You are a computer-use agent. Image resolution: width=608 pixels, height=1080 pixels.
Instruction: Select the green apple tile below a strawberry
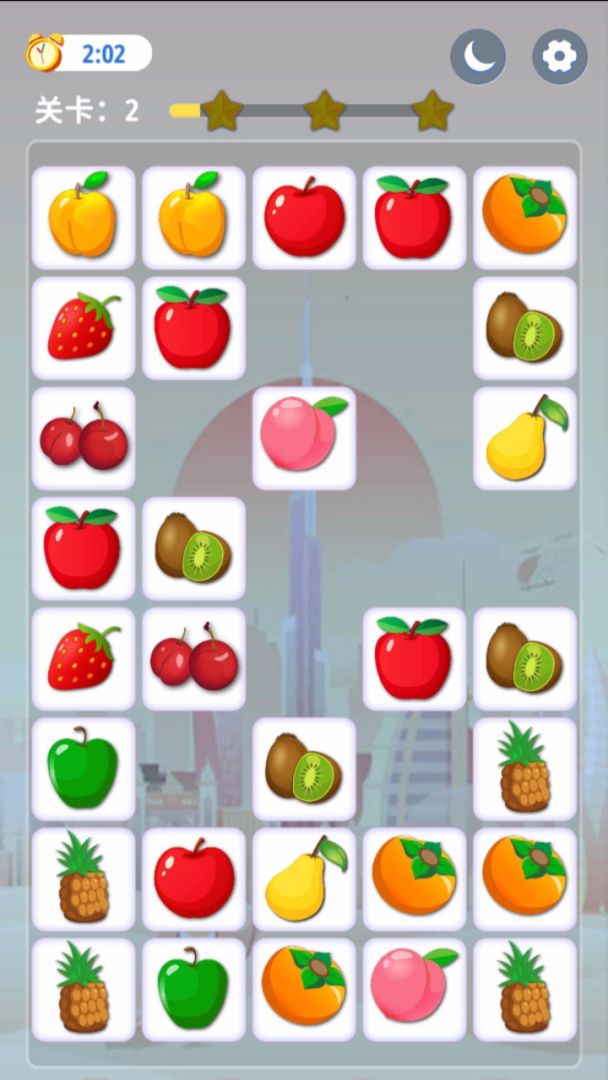tap(83, 769)
